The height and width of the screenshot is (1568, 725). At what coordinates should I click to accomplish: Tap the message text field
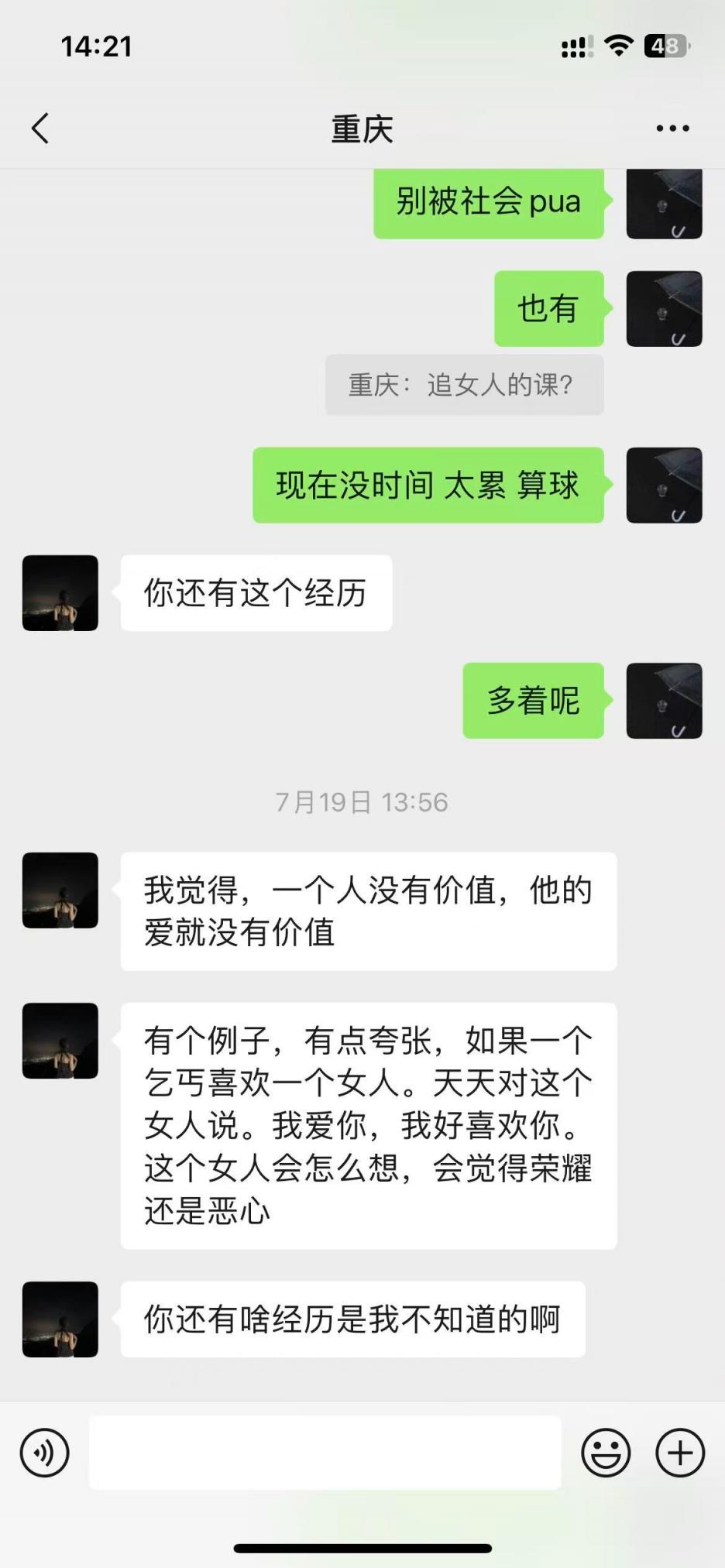[x=325, y=1453]
